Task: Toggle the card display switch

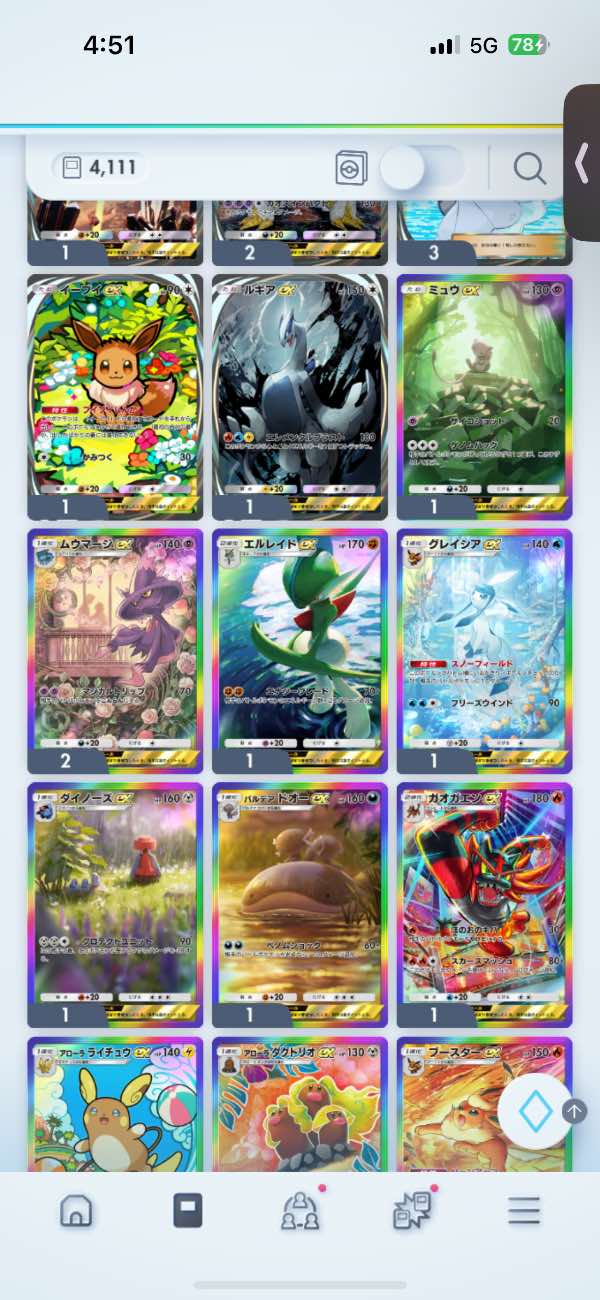Action: [421, 168]
